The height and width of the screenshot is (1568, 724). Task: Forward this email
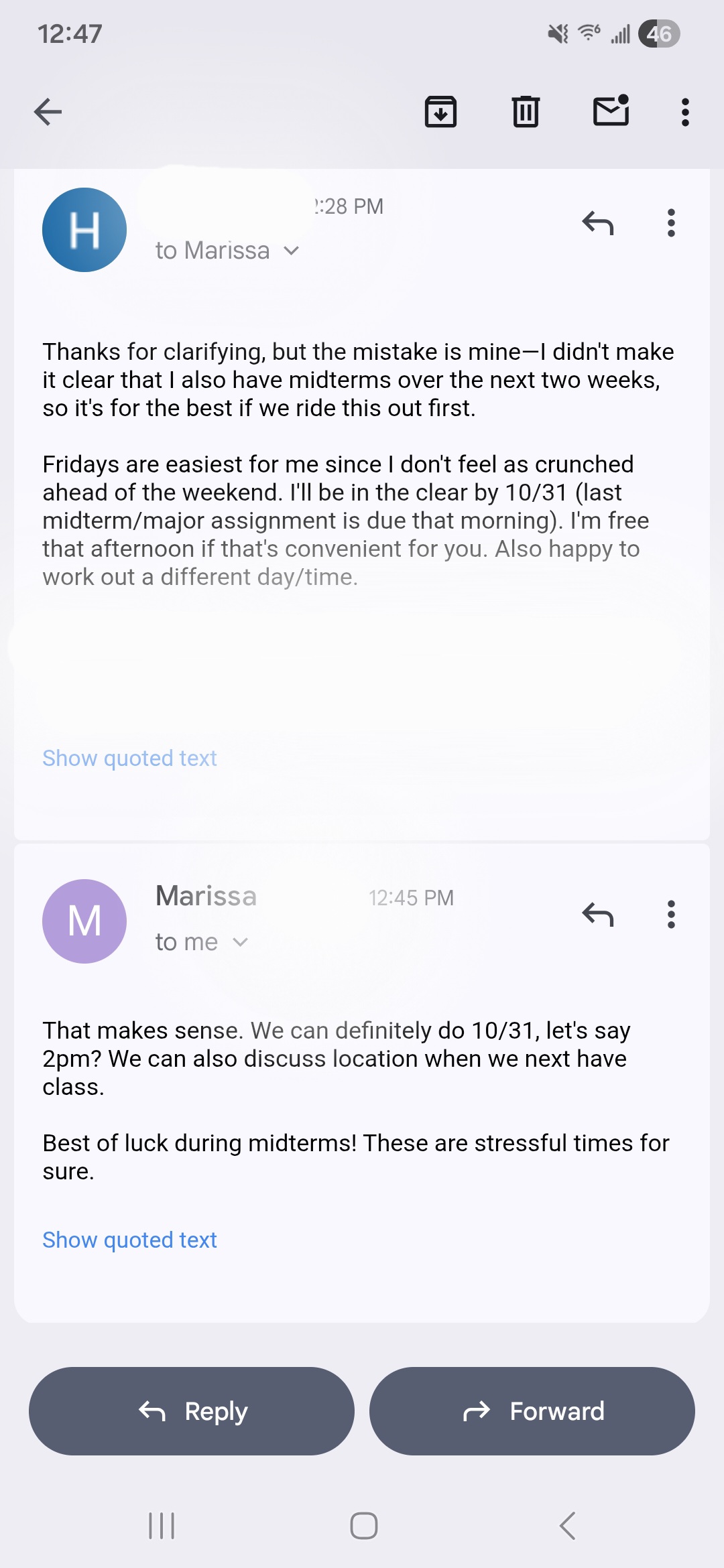tap(532, 1411)
